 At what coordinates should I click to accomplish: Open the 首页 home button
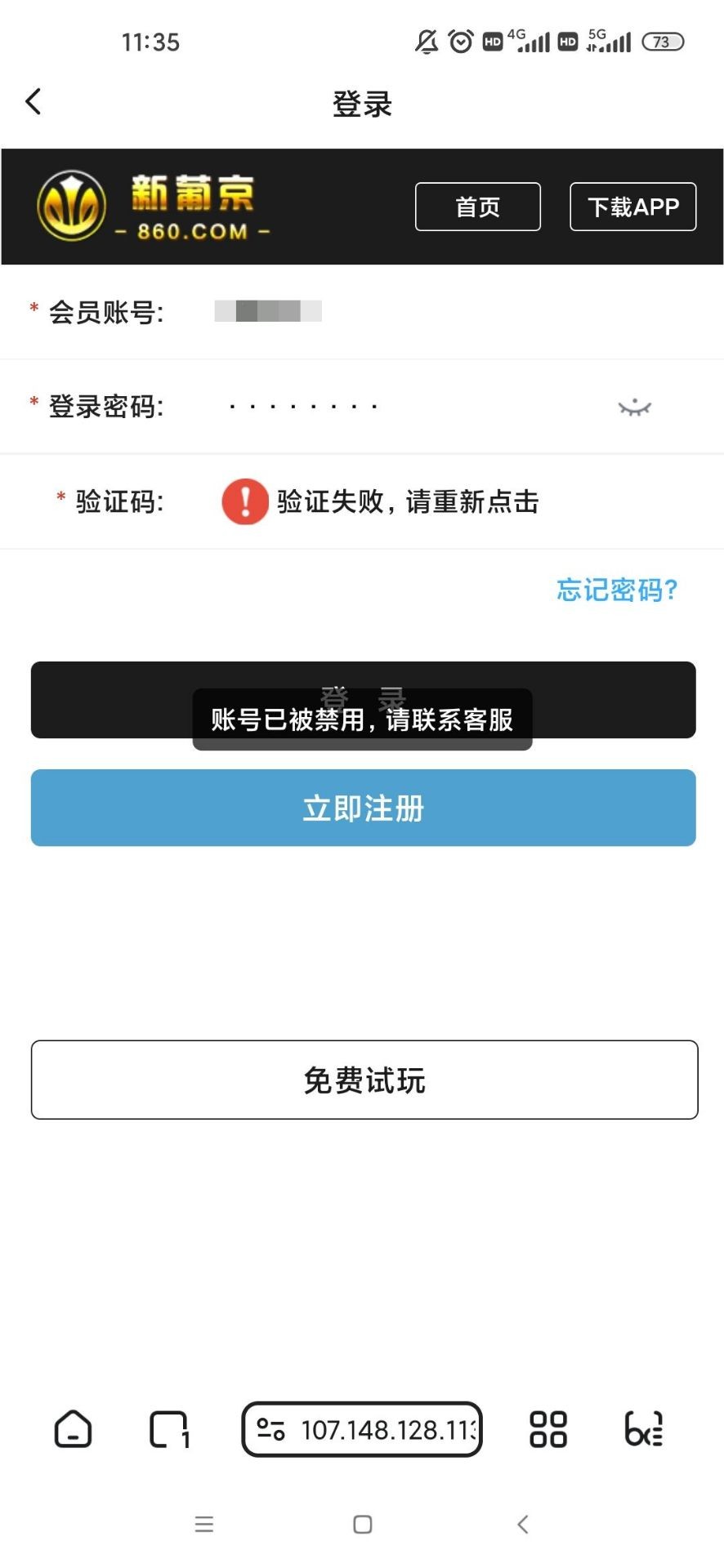(477, 207)
